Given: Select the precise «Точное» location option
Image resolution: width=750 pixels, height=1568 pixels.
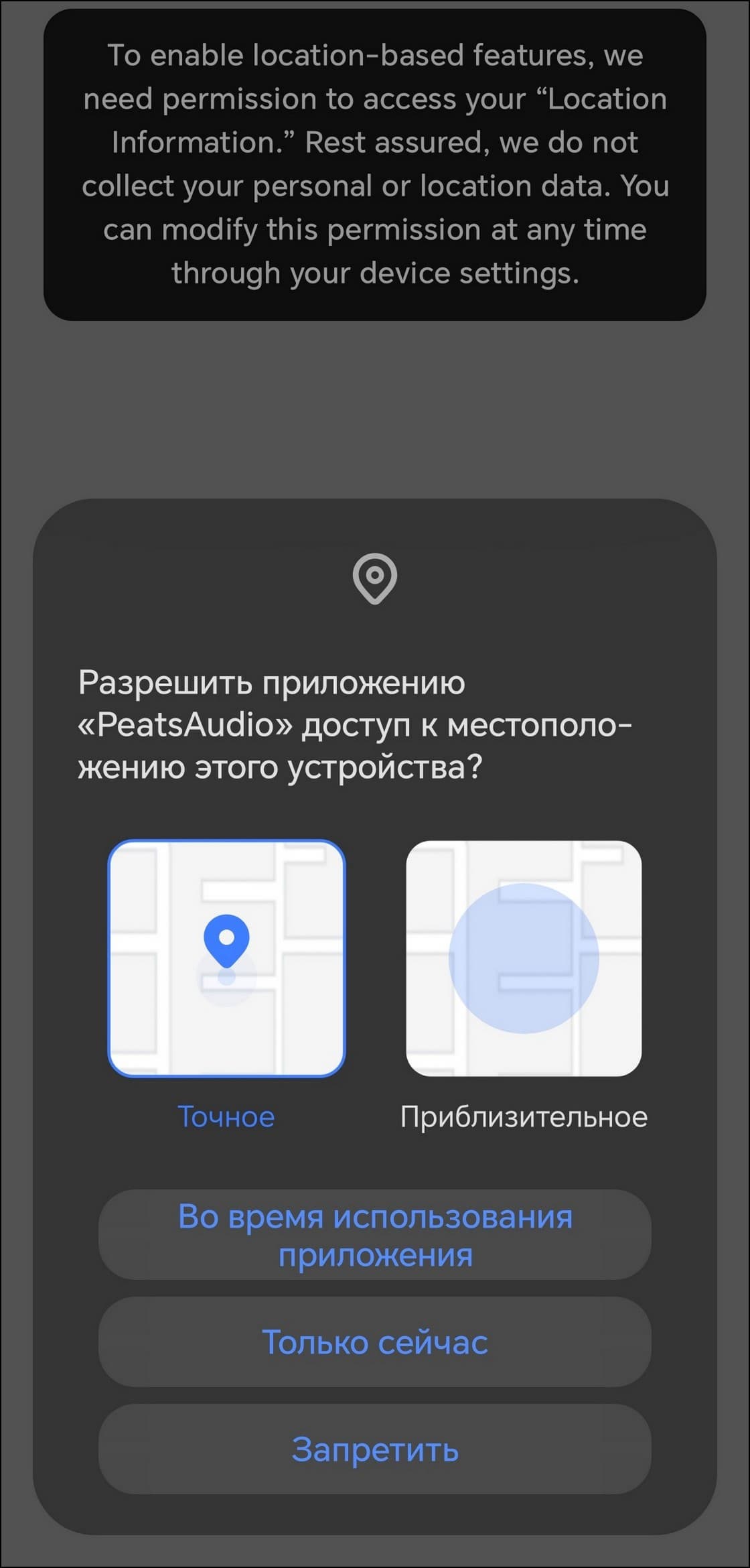Looking at the screenshot, I should [x=226, y=958].
